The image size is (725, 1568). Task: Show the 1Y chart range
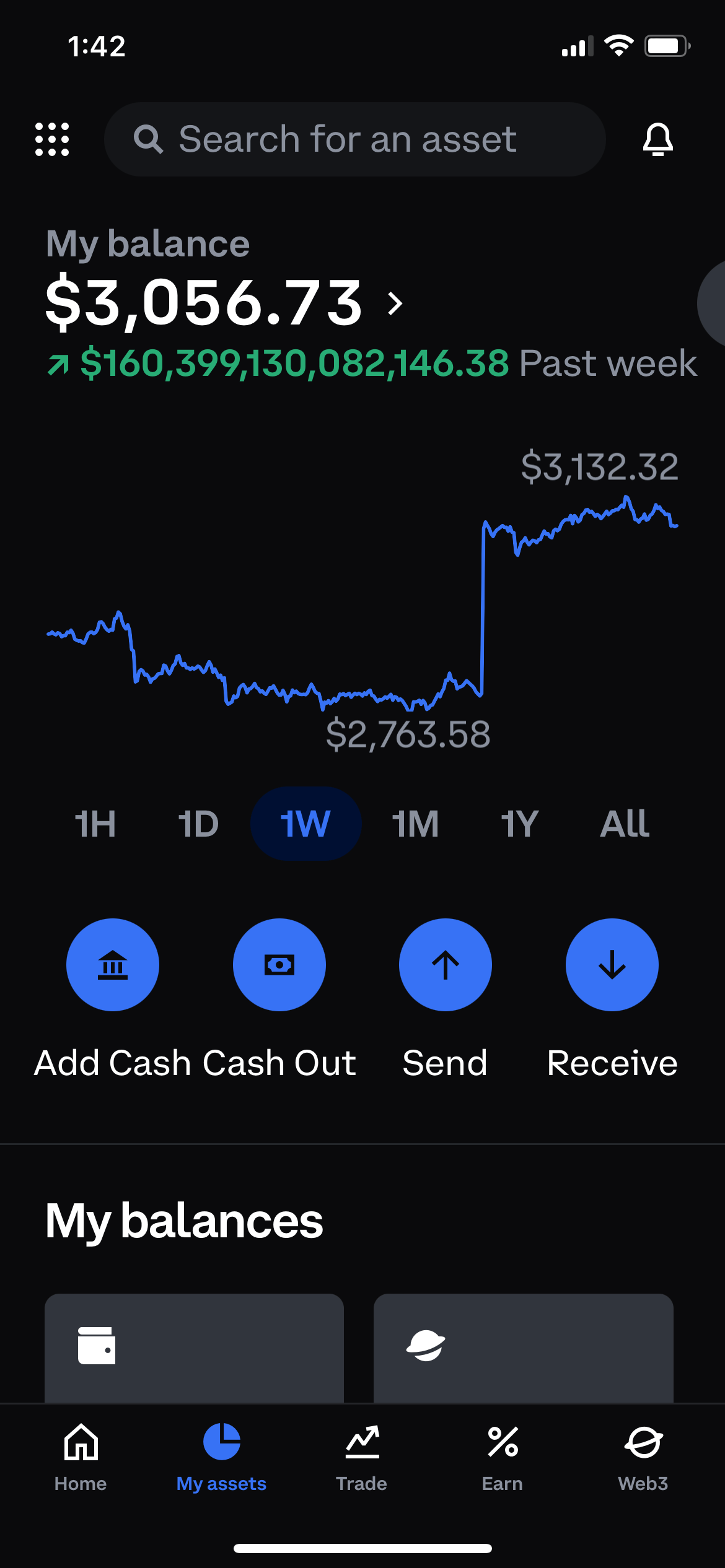519,824
